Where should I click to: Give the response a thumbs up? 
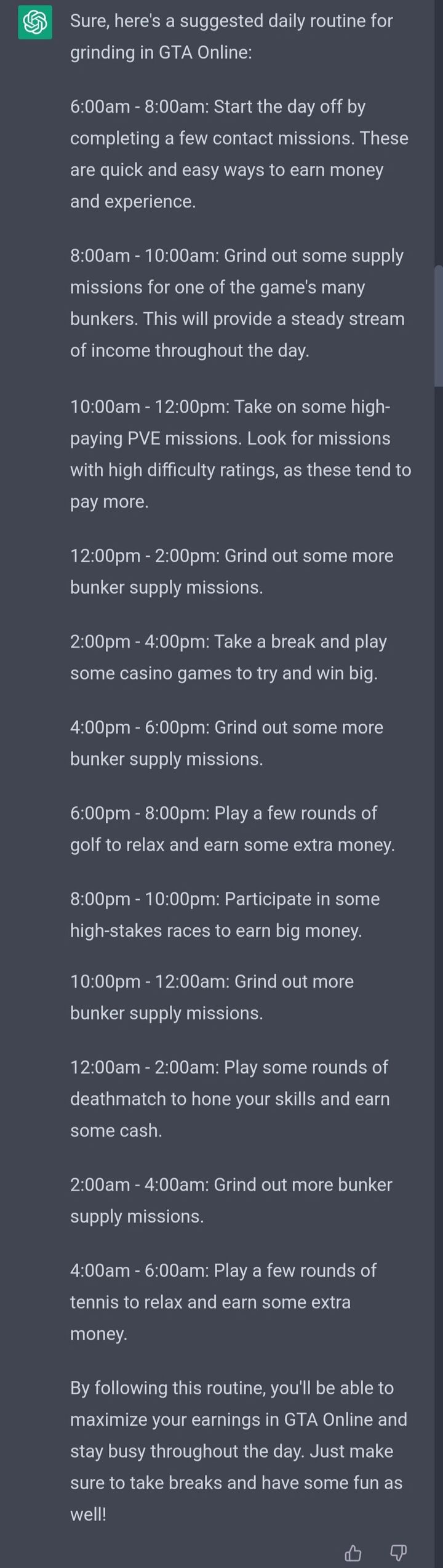(x=353, y=1553)
